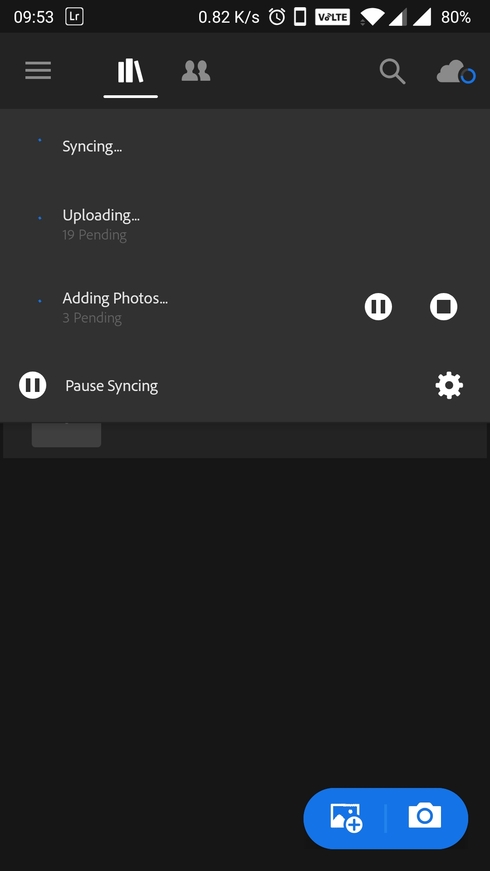Stop the Adding Photos task
490x871 pixels.
pyautogui.click(x=443, y=307)
